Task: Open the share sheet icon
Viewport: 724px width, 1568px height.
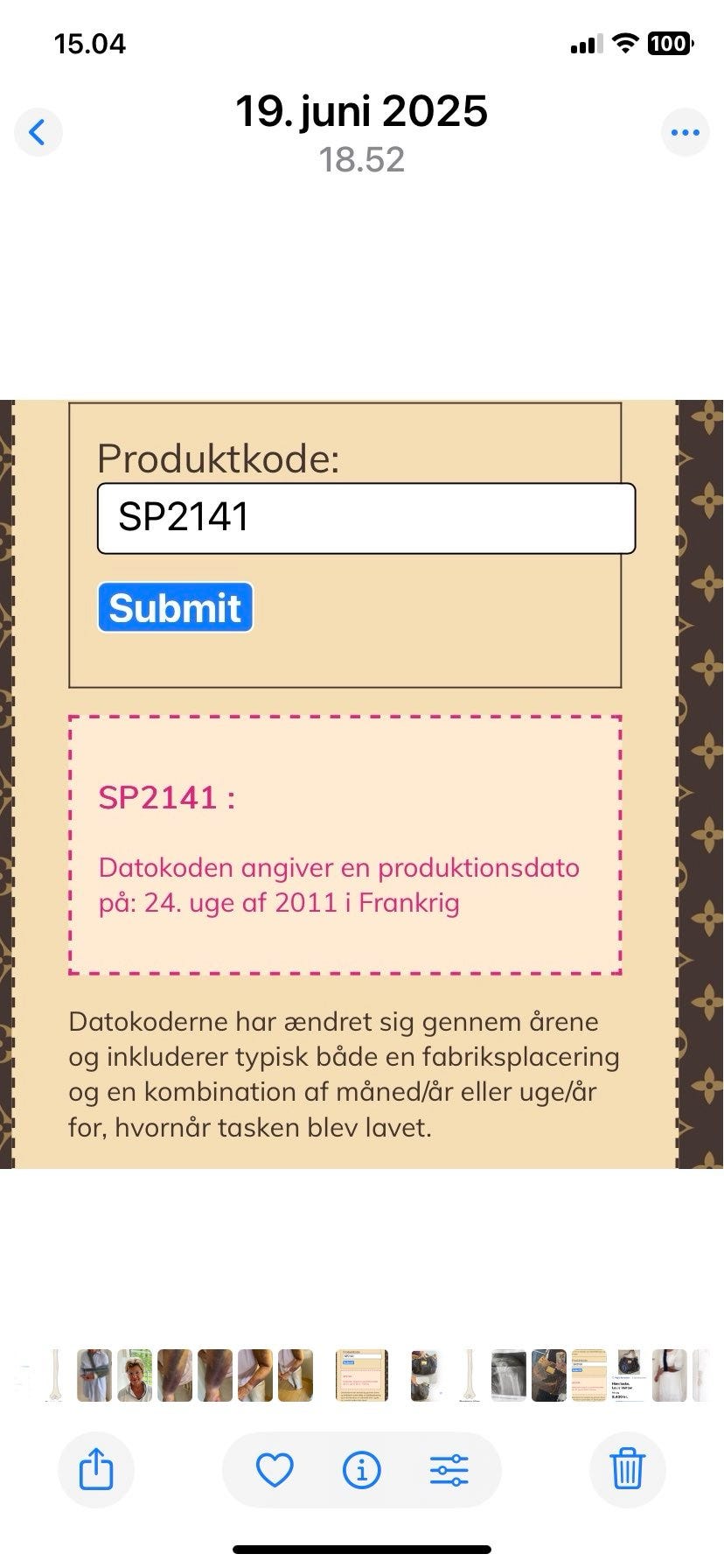Action: [96, 1470]
